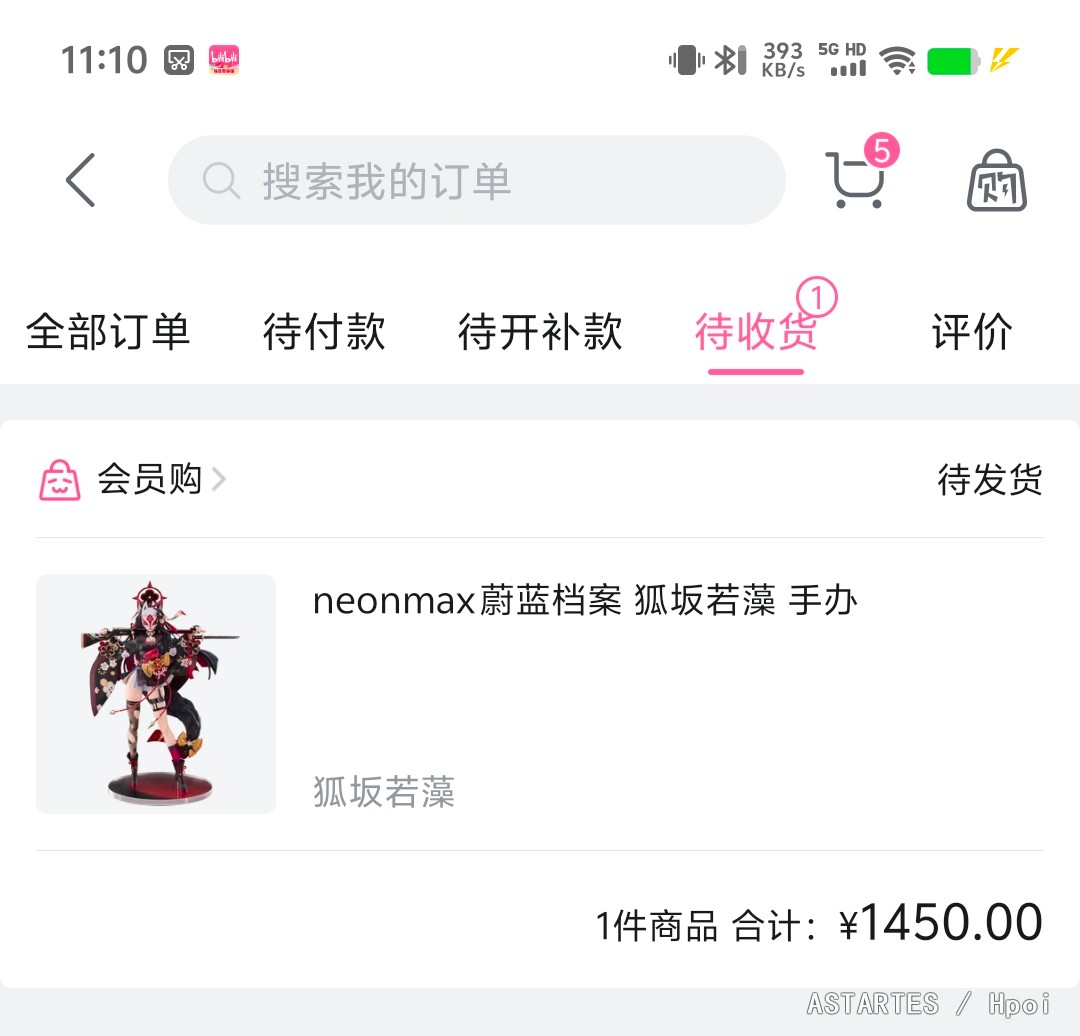Switch to the 全部订单 tab
The height and width of the screenshot is (1036, 1080).
[x=108, y=332]
